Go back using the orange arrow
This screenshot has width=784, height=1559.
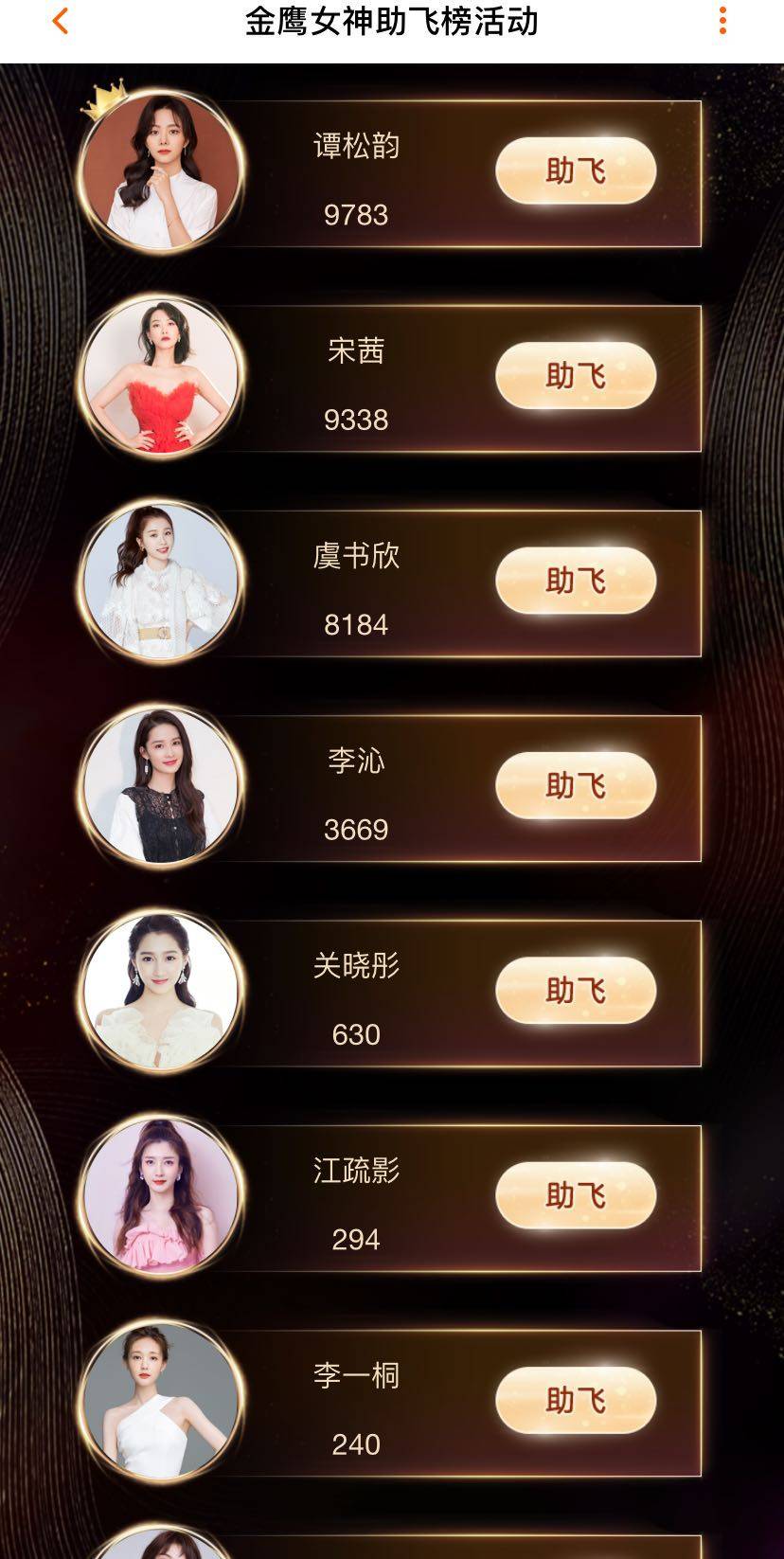pyautogui.click(x=61, y=21)
